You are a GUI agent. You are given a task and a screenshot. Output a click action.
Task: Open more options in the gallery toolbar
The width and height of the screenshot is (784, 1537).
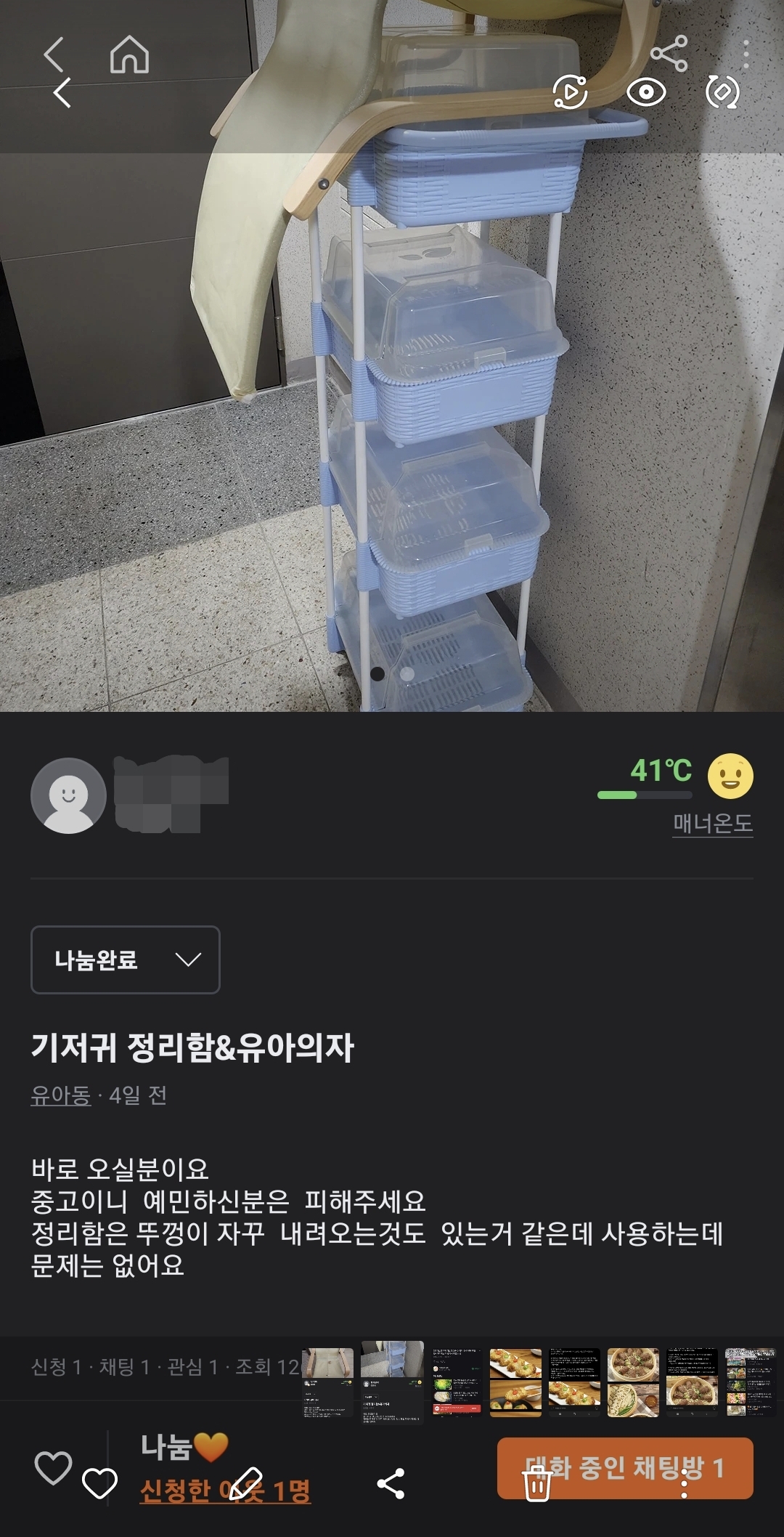click(683, 1484)
